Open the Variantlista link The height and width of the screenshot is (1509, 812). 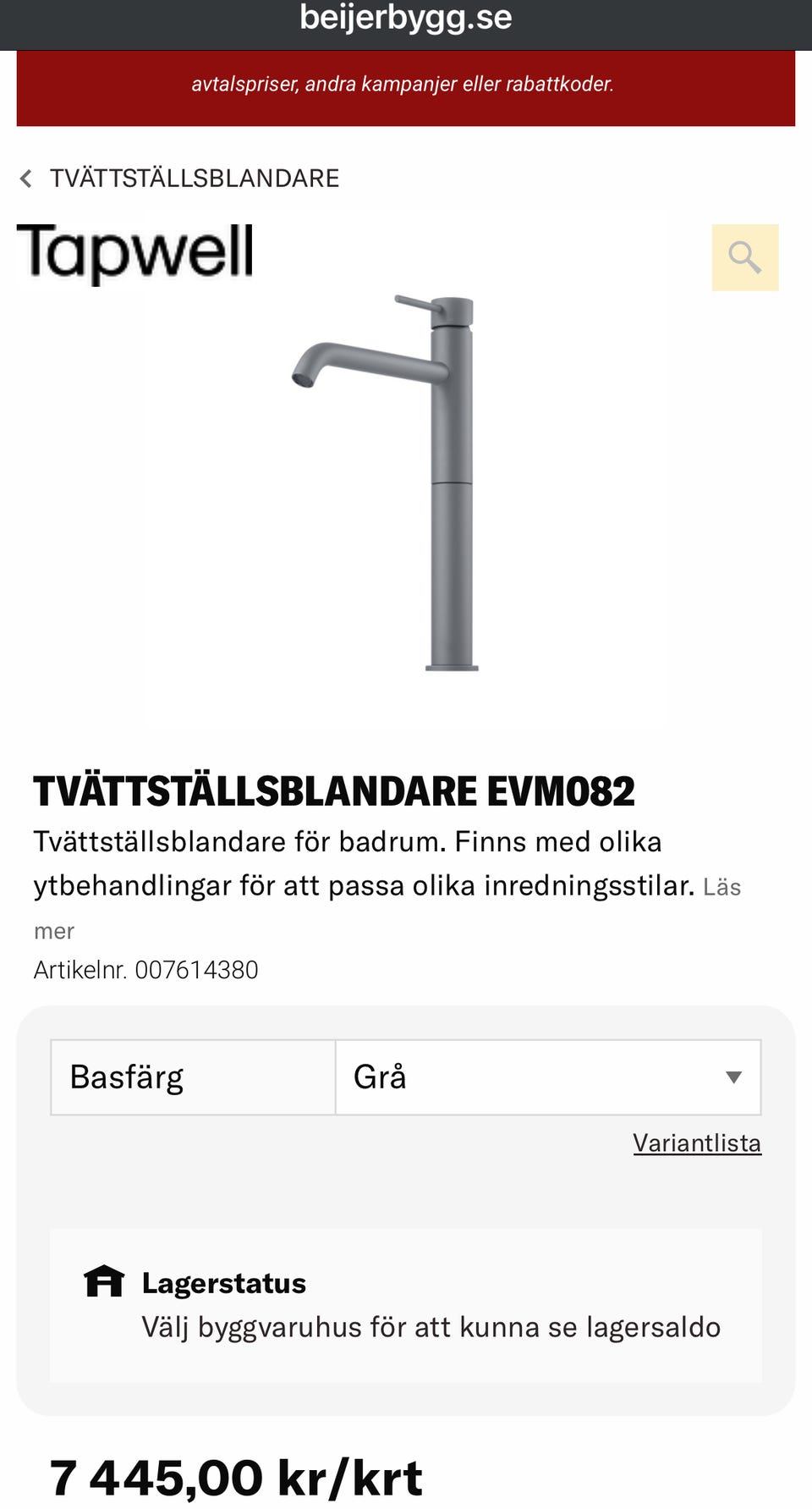(696, 1142)
